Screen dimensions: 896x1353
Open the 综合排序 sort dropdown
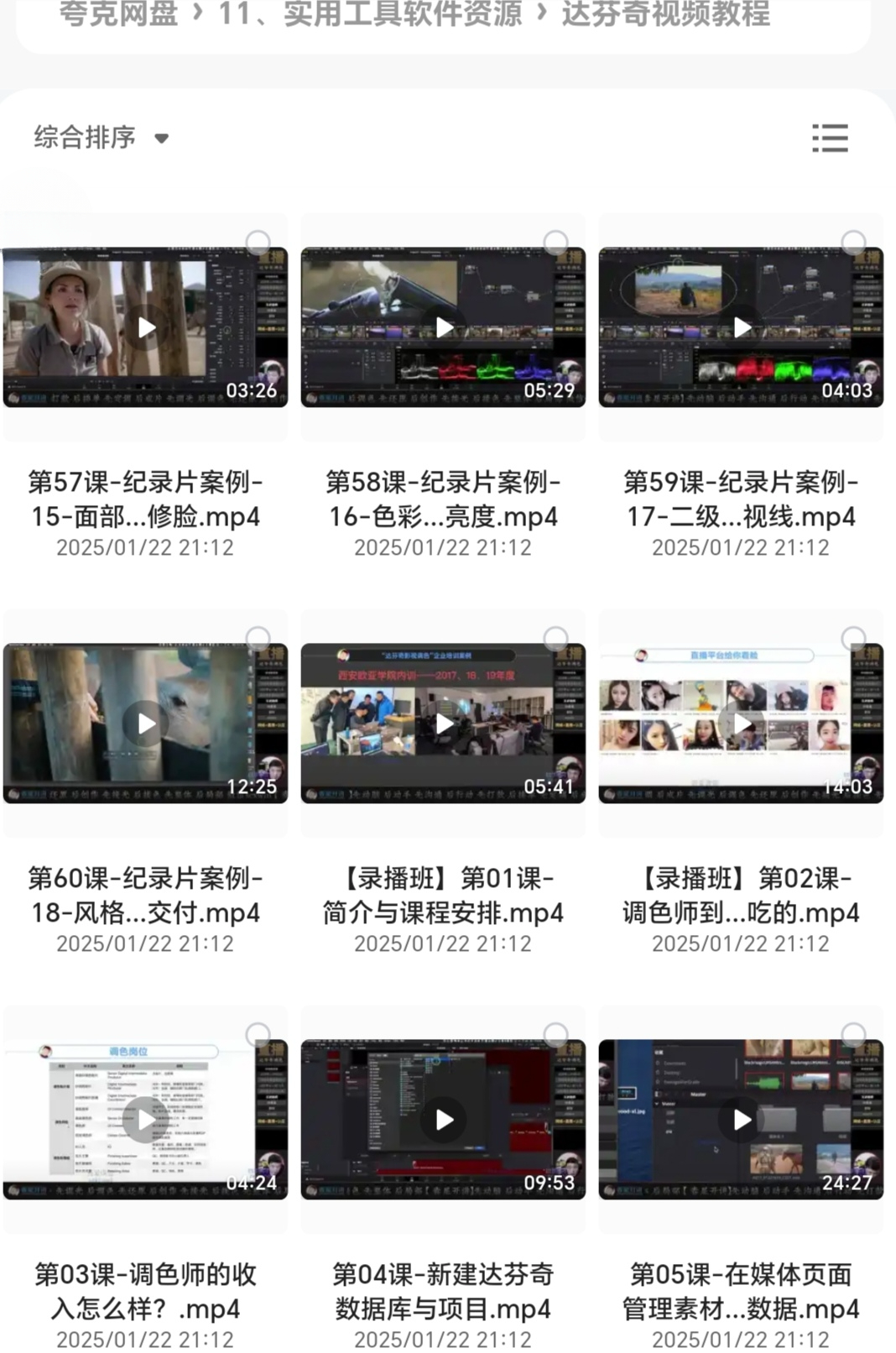coord(101,138)
